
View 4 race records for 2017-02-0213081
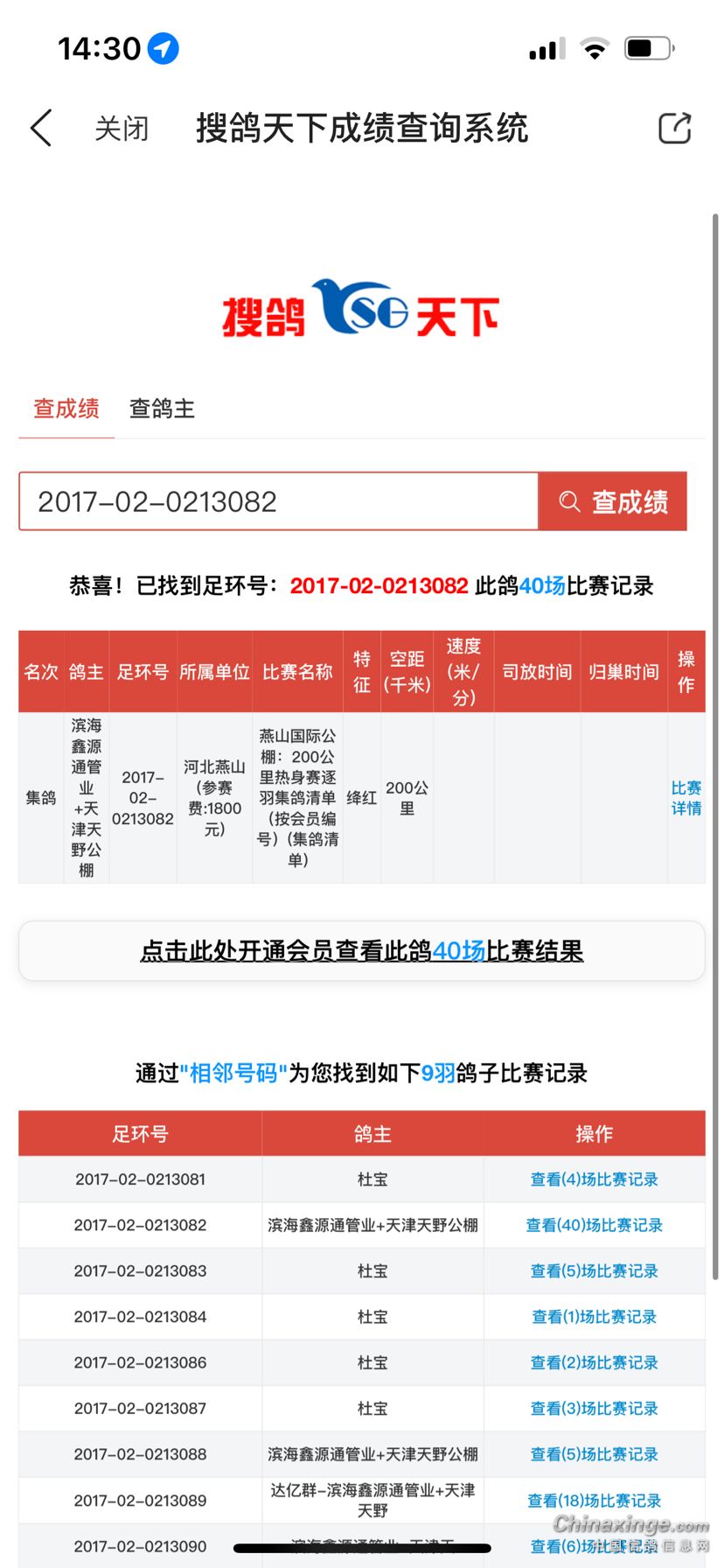[594, 1179]
